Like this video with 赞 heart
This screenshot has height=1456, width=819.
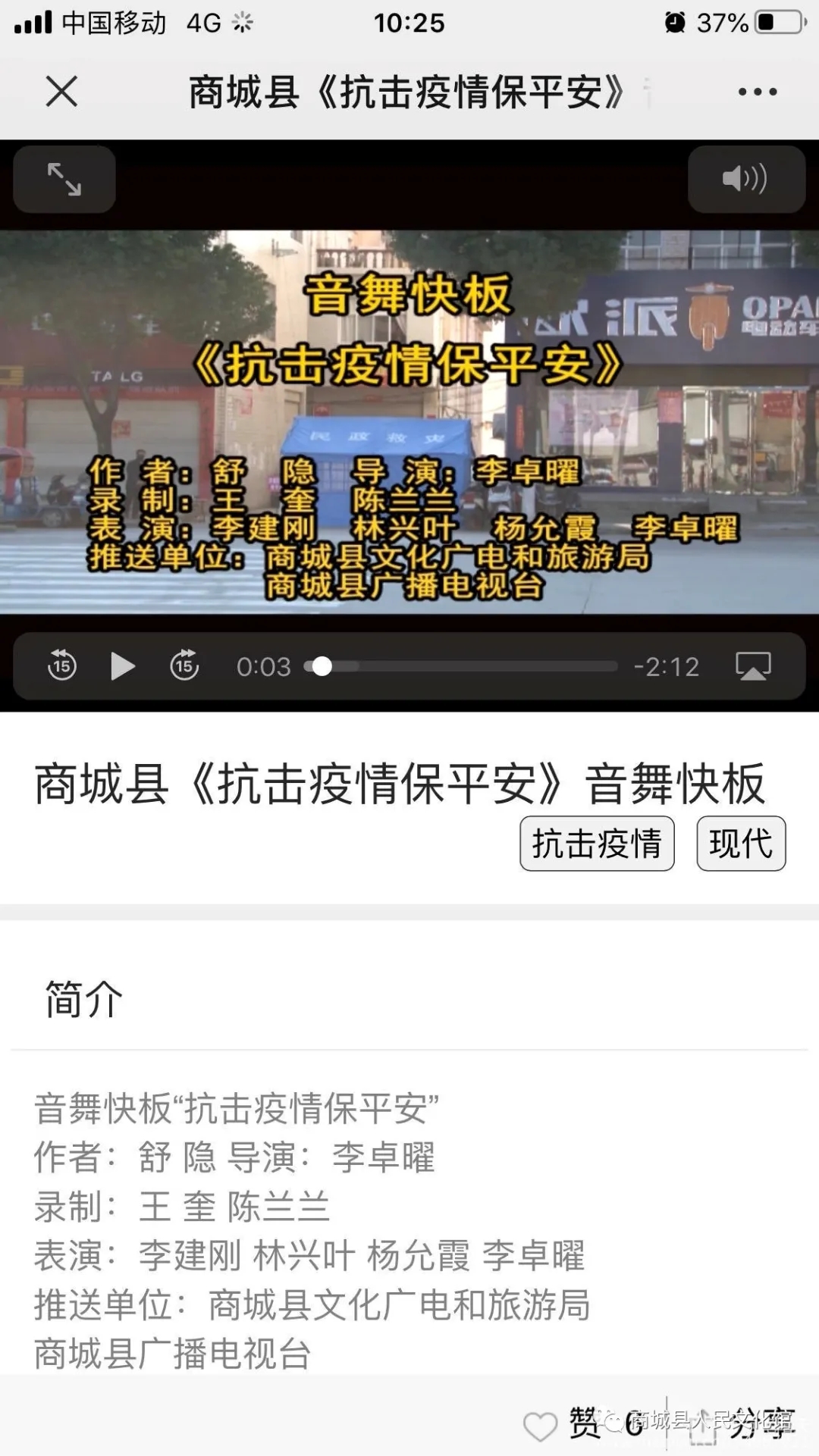(x=541, y=1426)
